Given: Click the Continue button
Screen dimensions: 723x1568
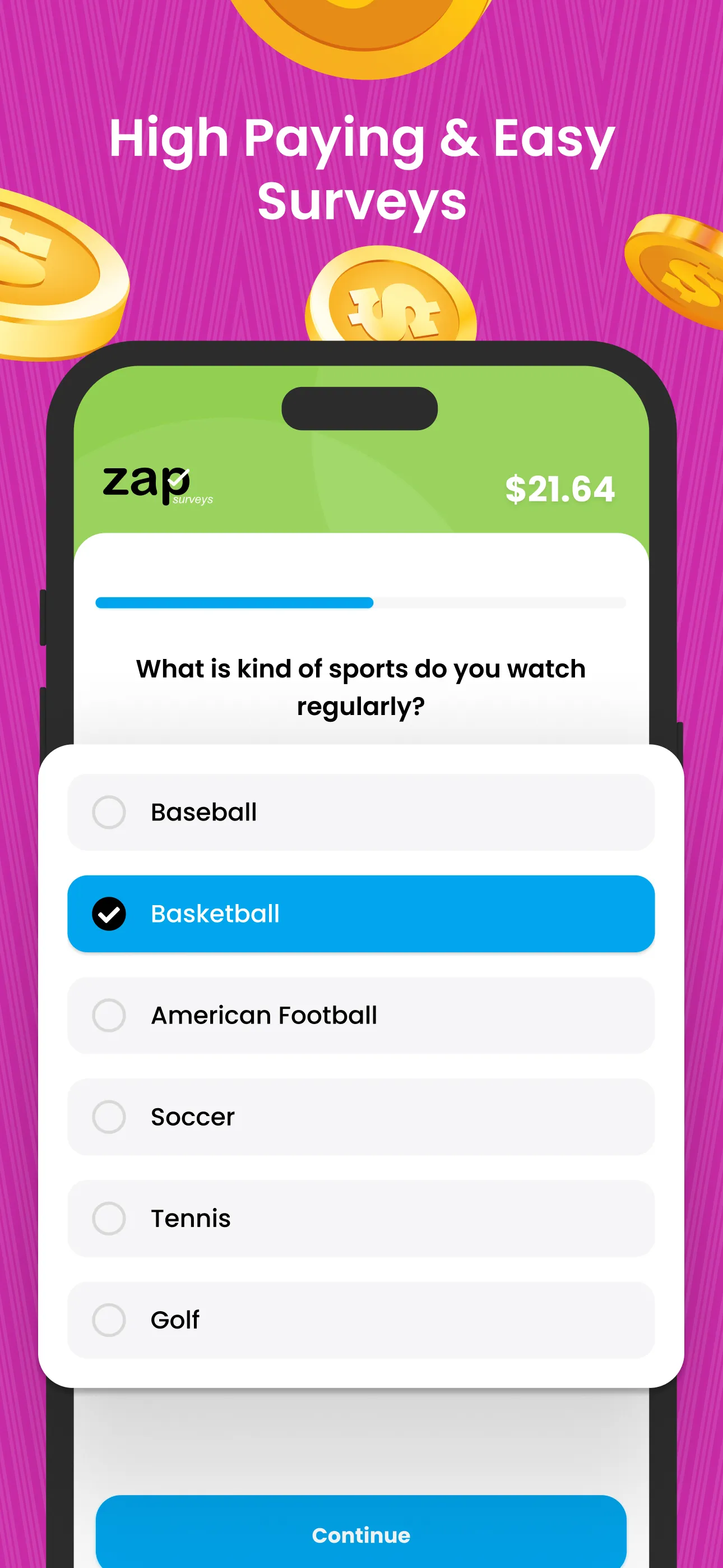Looking at the screenshot, I should click(361, 1534).
